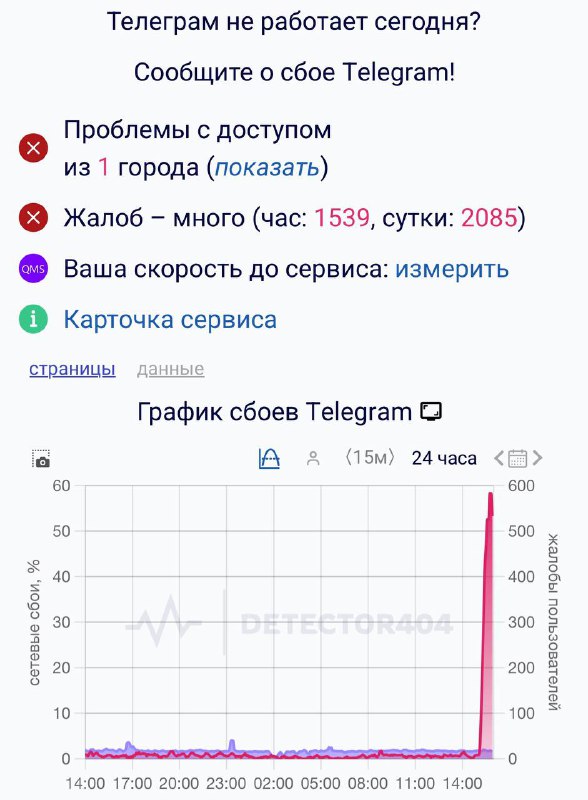Switch to the 'страницы' tab
The height and width of the screenshot is (800, 588).
[72, 369]
